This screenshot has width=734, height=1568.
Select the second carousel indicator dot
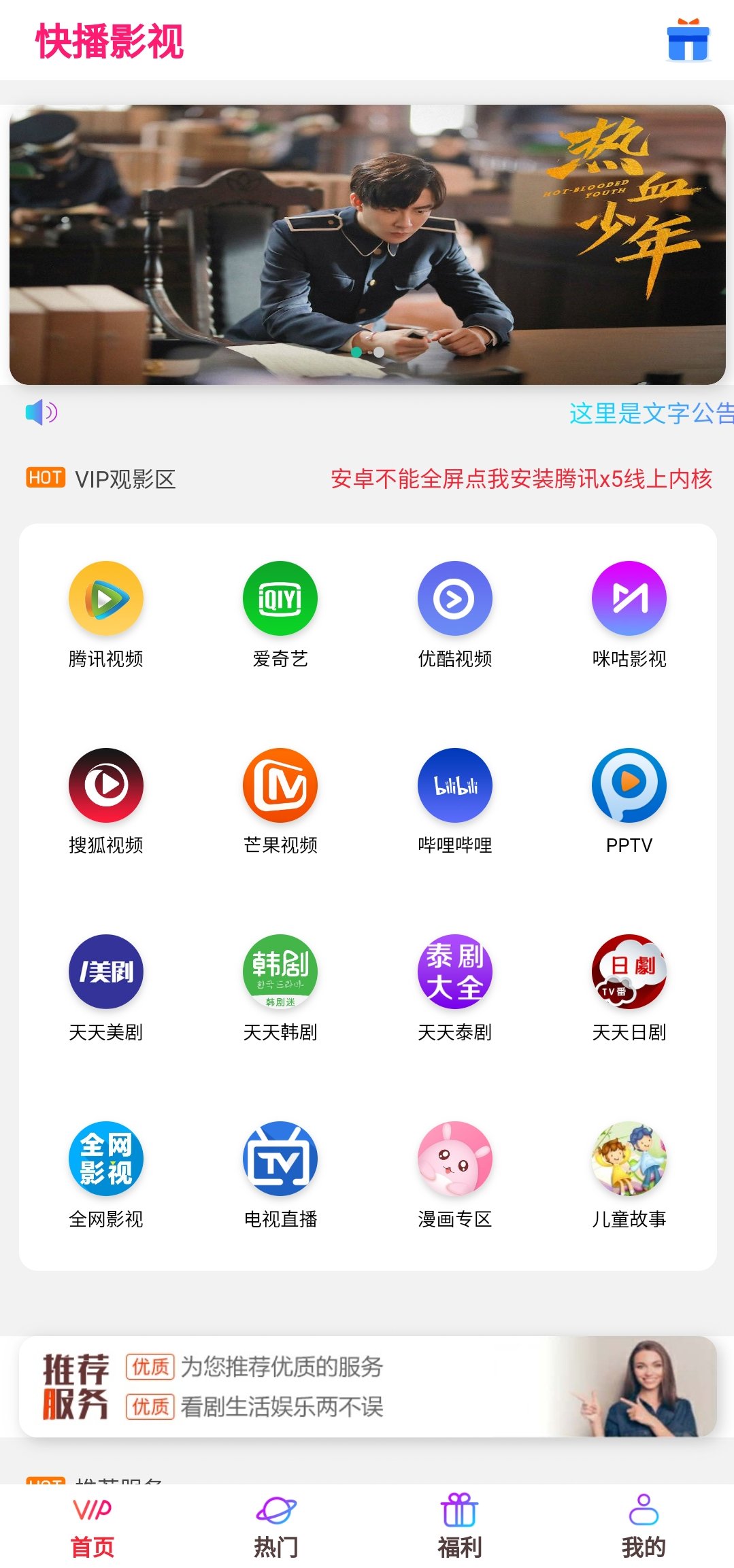[378, 352]
